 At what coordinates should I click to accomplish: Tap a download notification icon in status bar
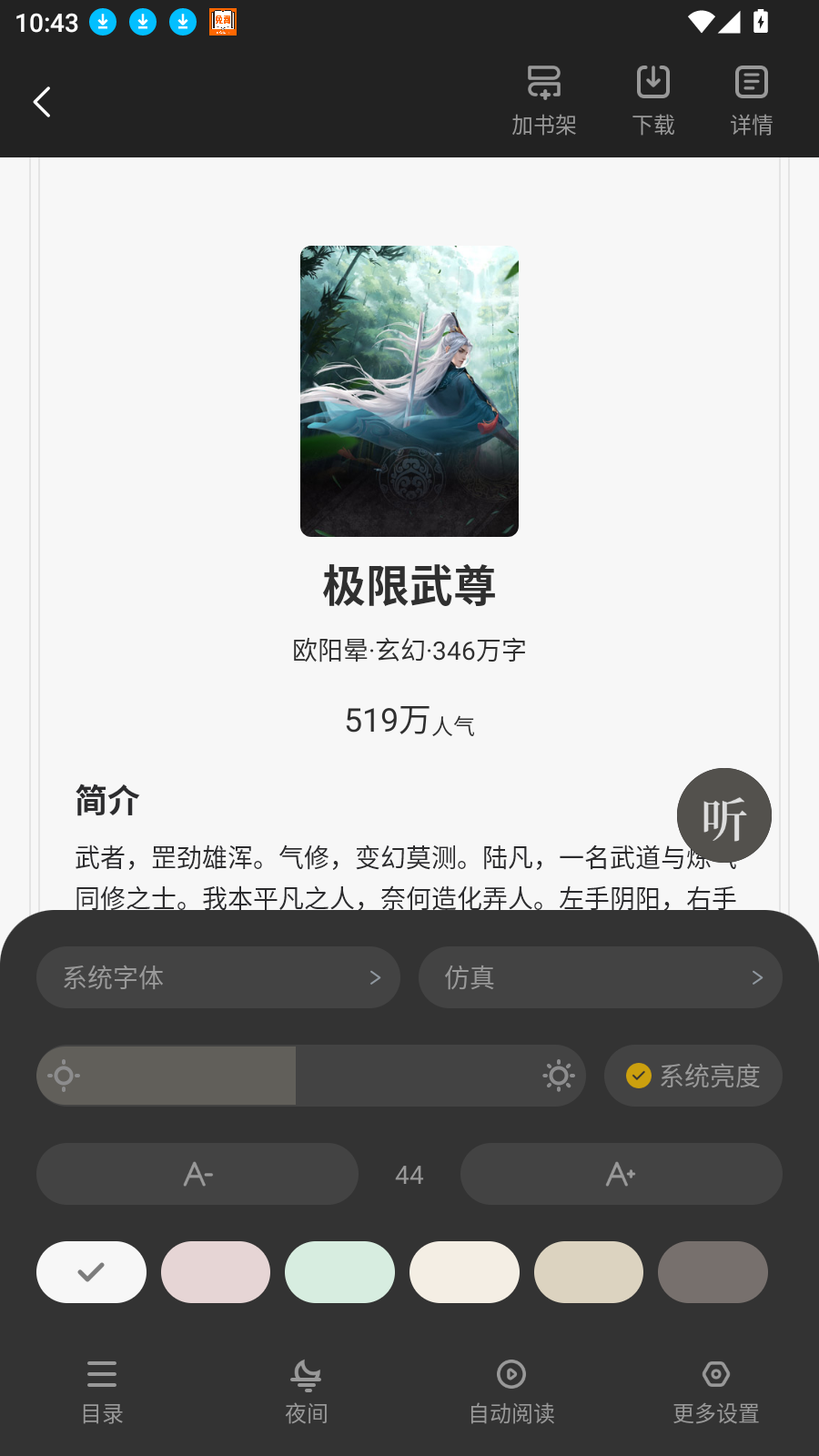[x=102, y=21]
